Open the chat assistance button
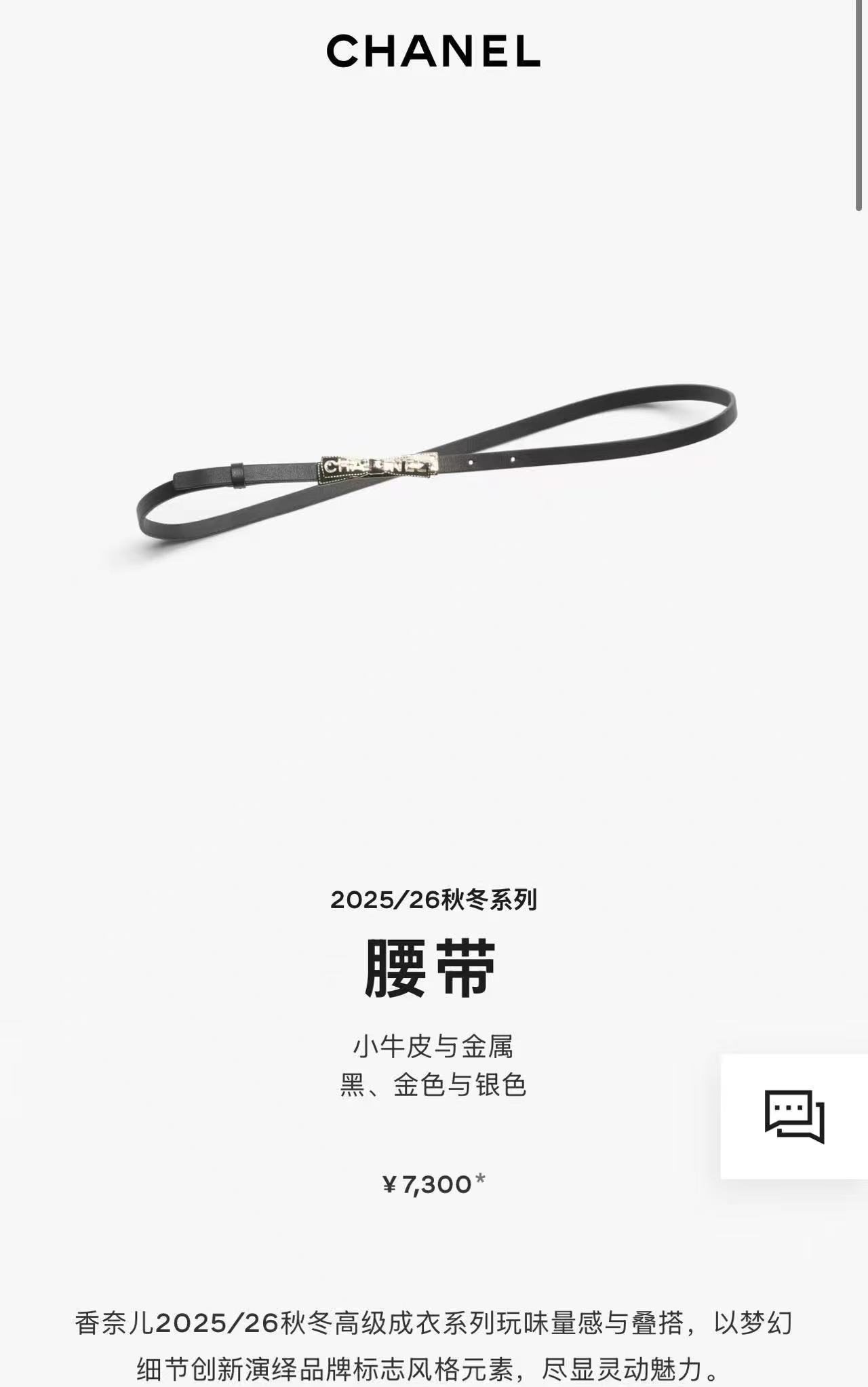 (x=794, y=1116)
